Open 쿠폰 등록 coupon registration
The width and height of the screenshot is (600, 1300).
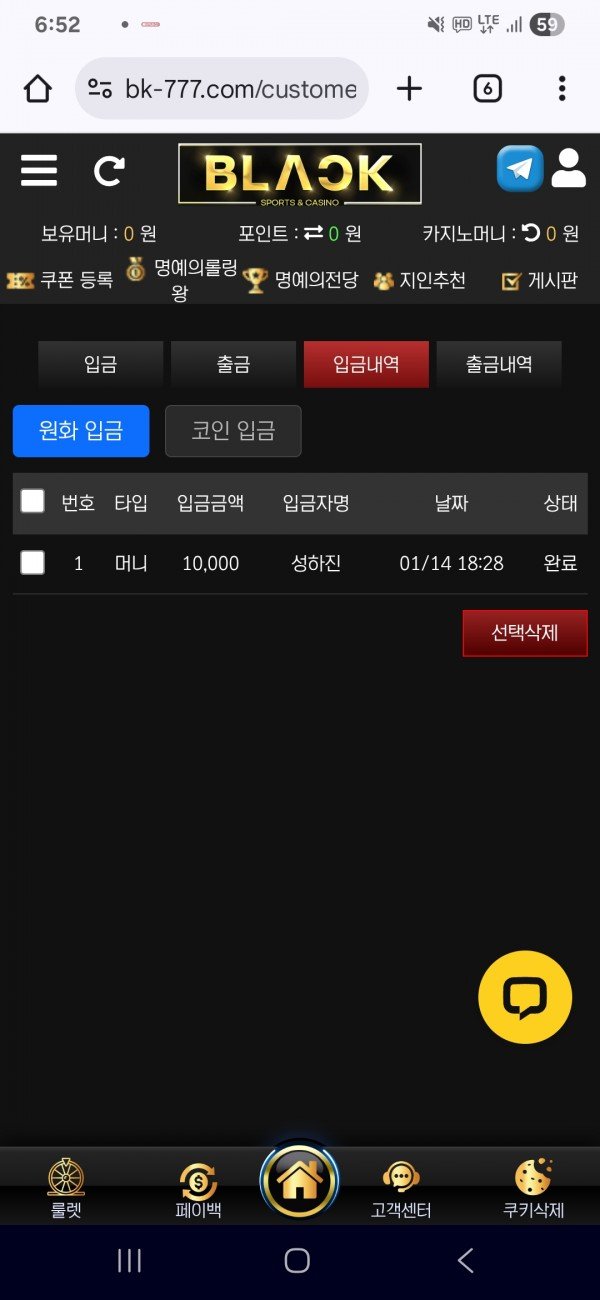[x=60, y=281]
